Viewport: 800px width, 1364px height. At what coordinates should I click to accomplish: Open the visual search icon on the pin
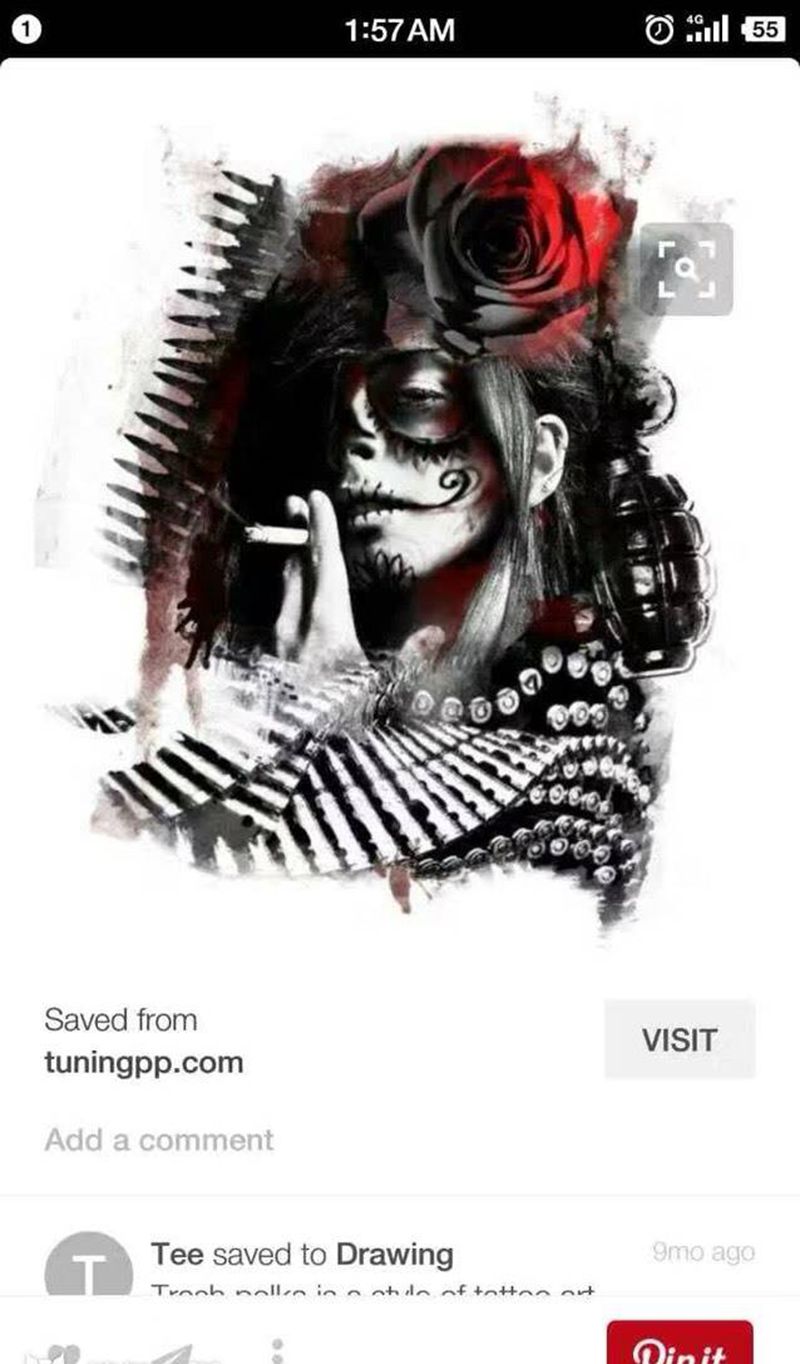[x=686, y=269]
